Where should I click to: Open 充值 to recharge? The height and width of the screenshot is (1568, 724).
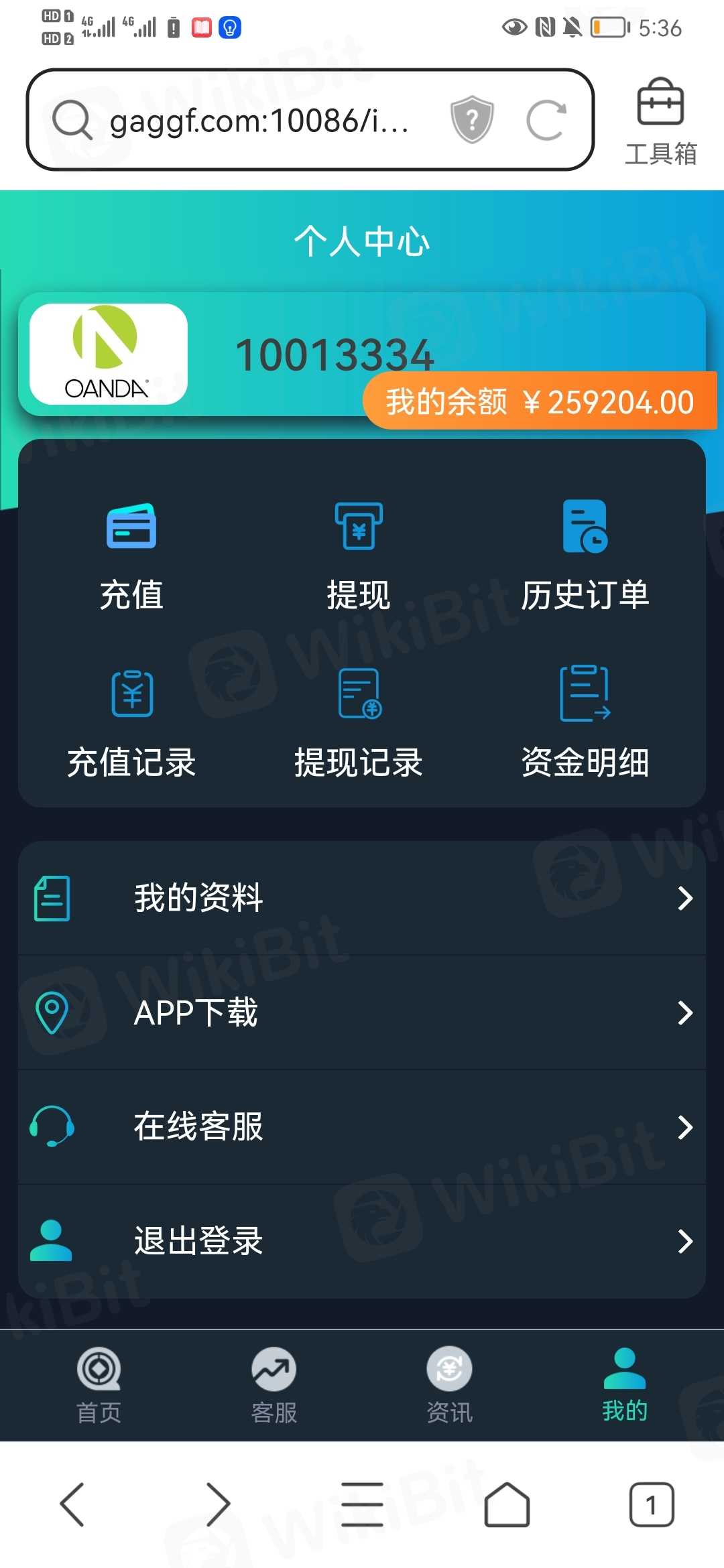(x=131, y=556)
